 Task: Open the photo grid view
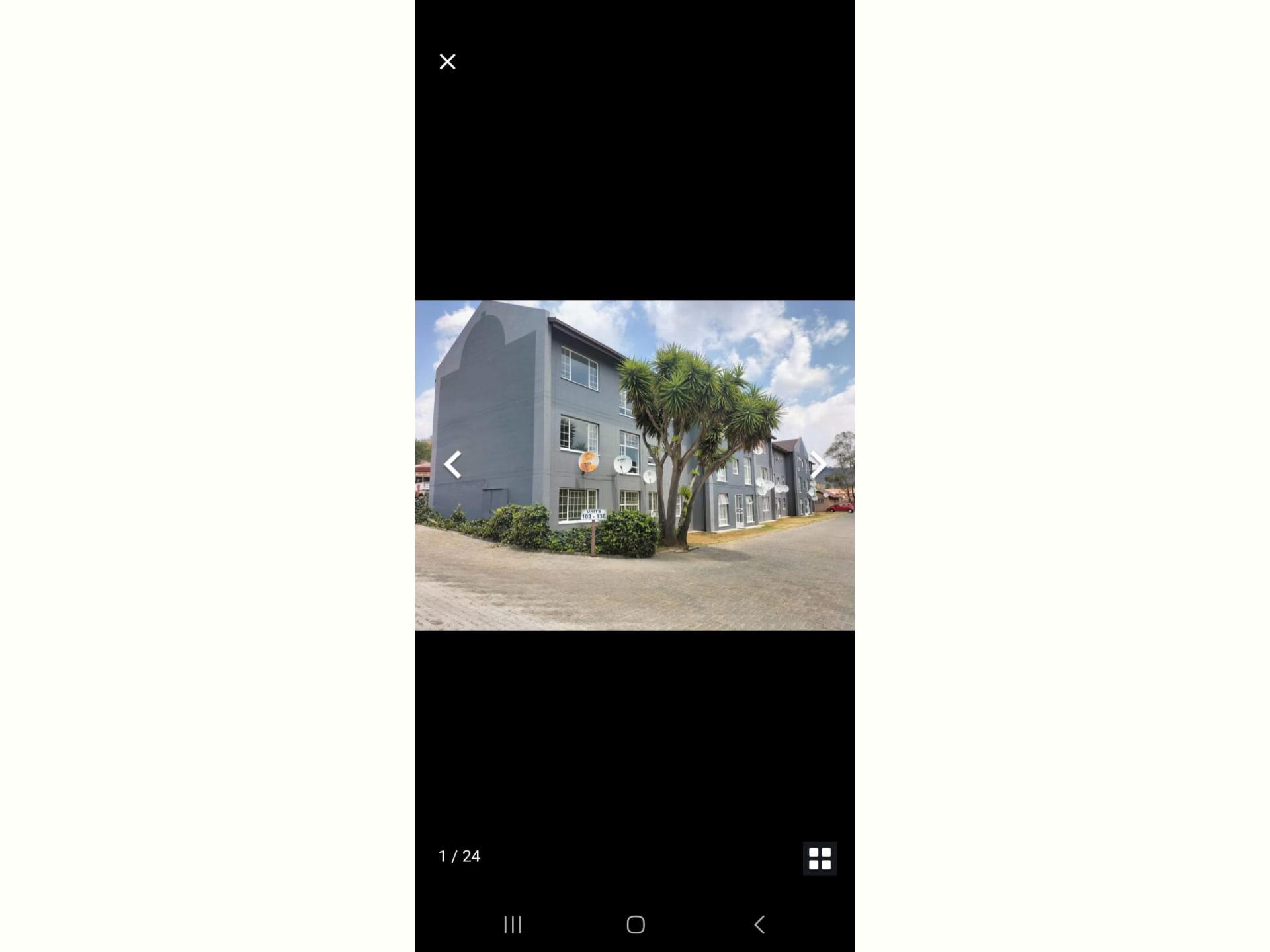[x=820, y=858]
